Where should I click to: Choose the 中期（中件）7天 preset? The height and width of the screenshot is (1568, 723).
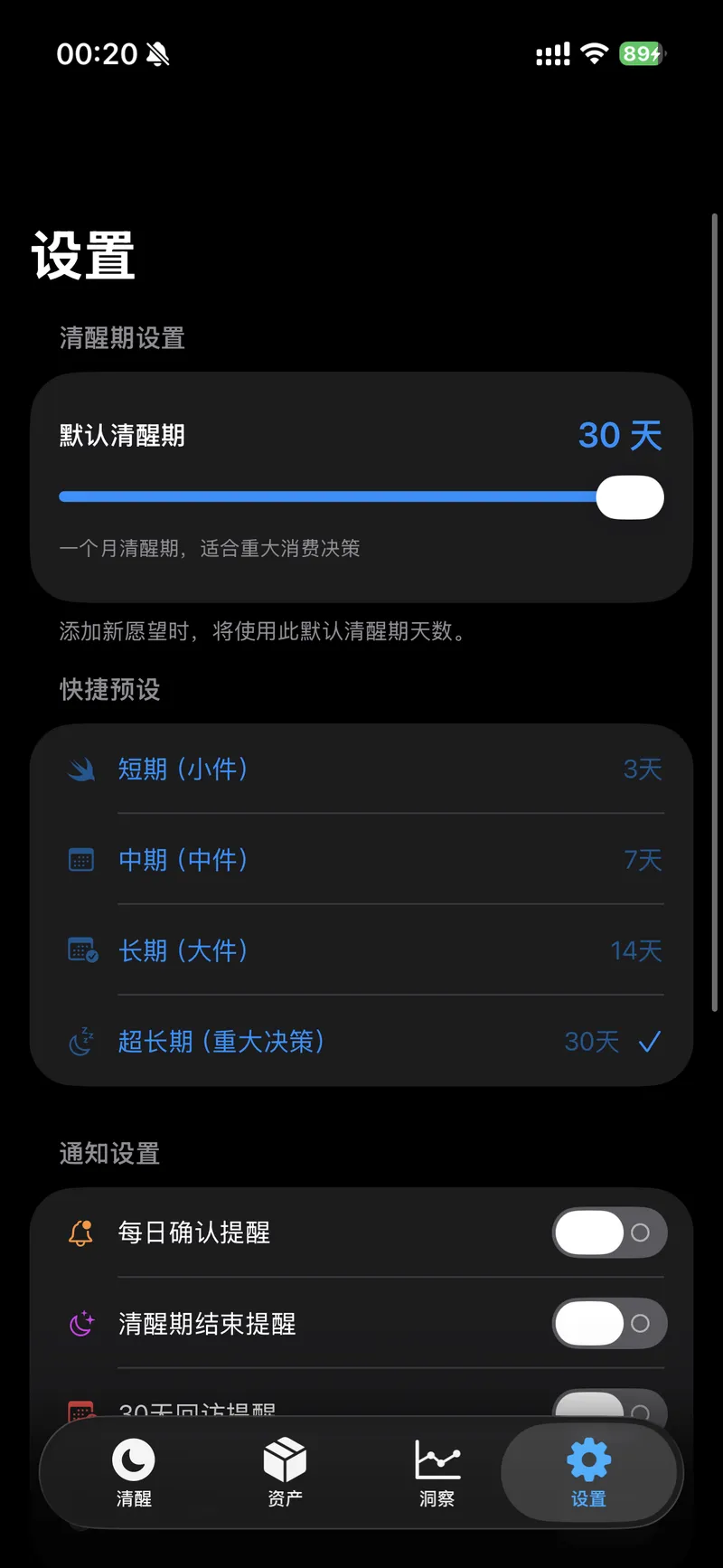pyautogui.click(x=361, y=860)
